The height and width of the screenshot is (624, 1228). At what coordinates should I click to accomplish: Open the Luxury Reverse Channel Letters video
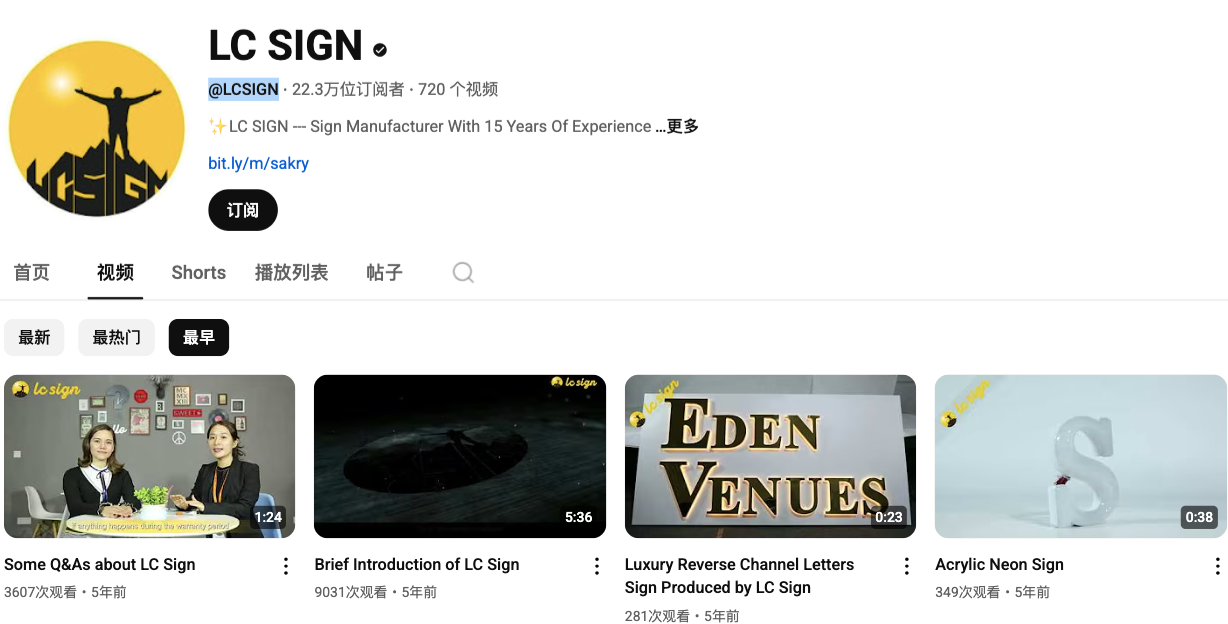pos(770,456)
